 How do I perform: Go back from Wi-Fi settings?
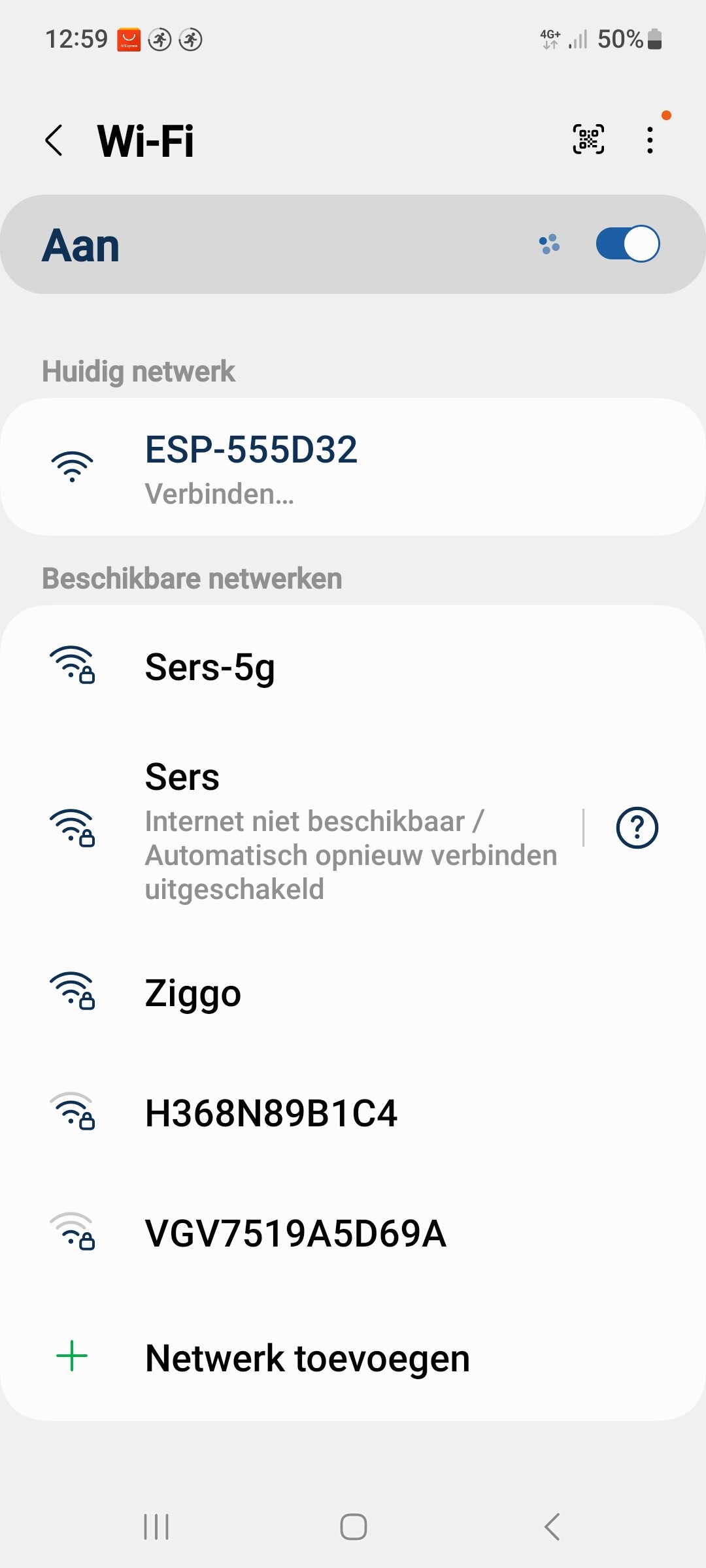[54, 140]
